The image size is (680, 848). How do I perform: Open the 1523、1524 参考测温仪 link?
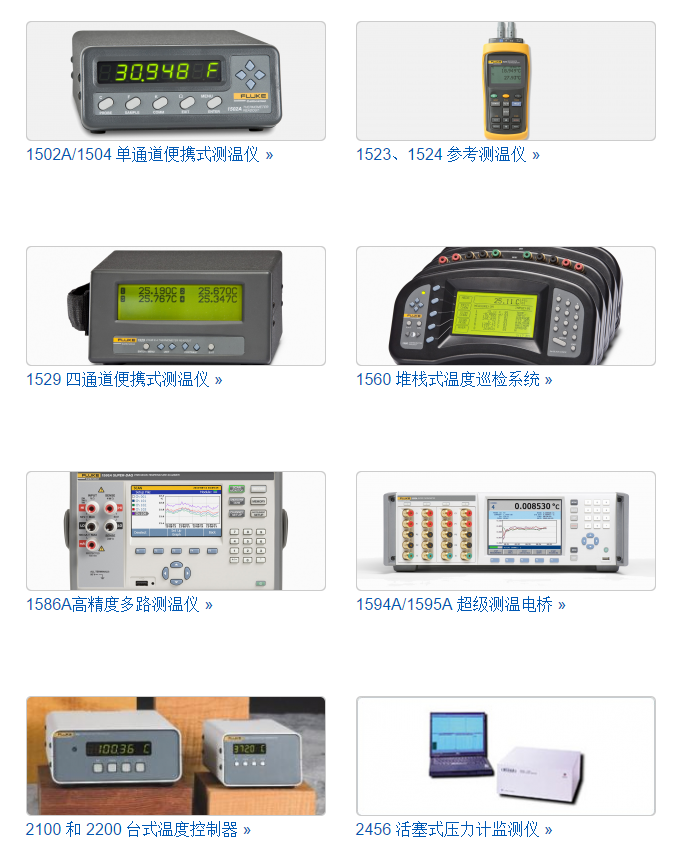tap(447, 155)
